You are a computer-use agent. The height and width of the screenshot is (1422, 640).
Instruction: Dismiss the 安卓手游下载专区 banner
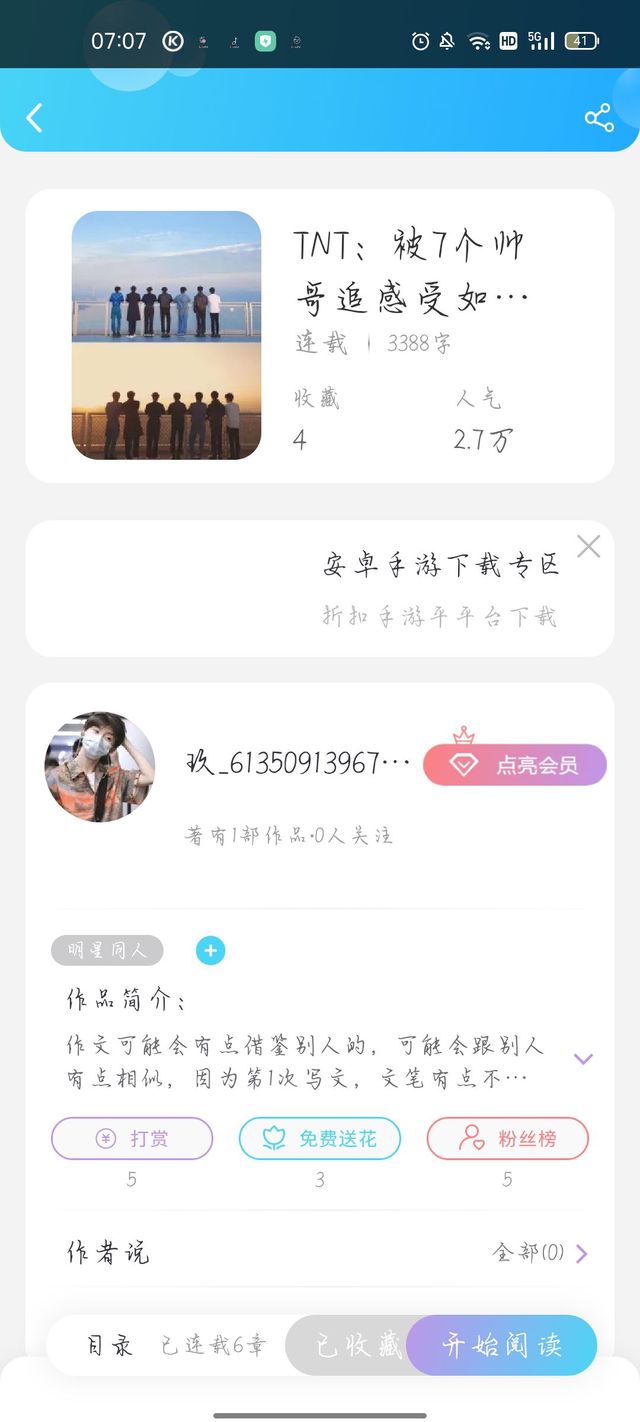pos(589,546)
